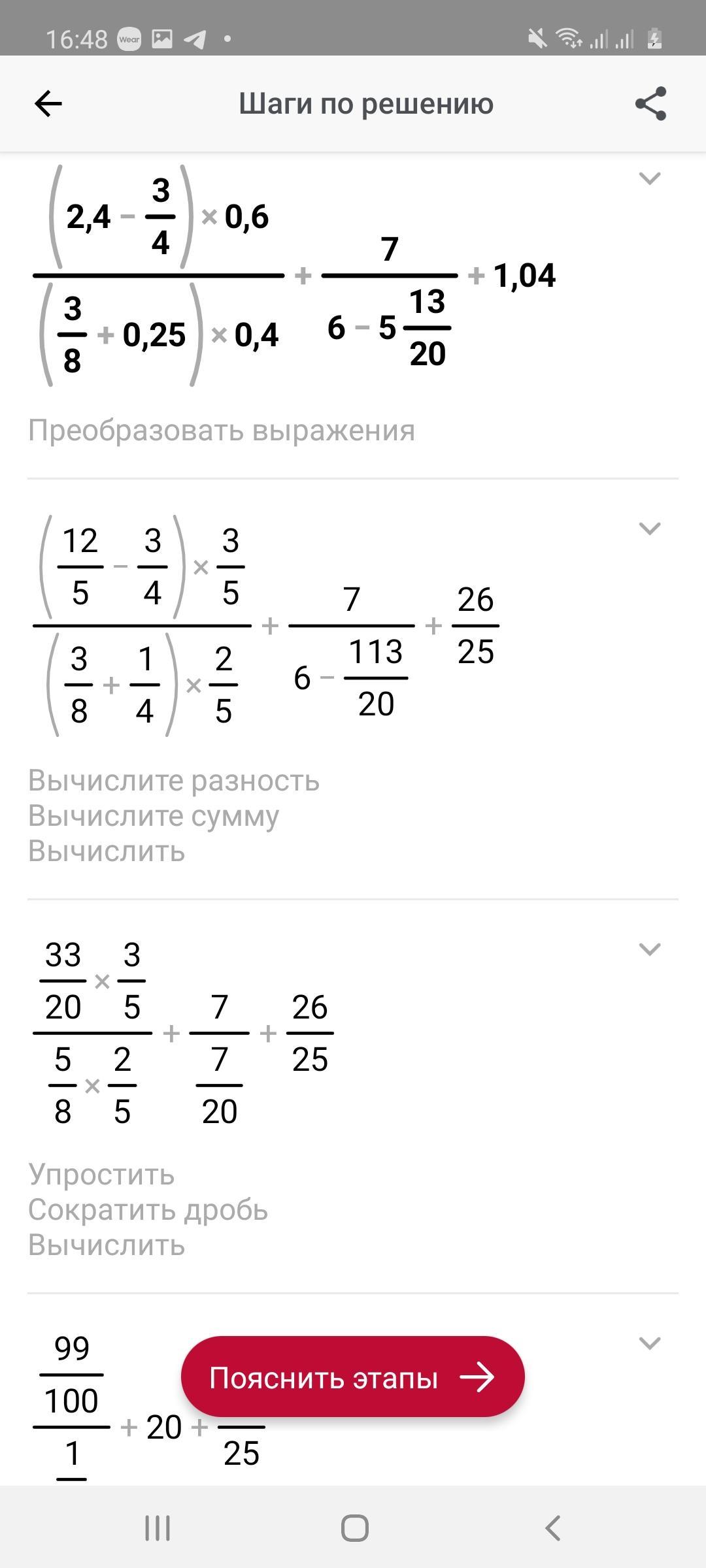Share the solution steps
Viewport: 706px width, 1568px height.
point(650,103)
